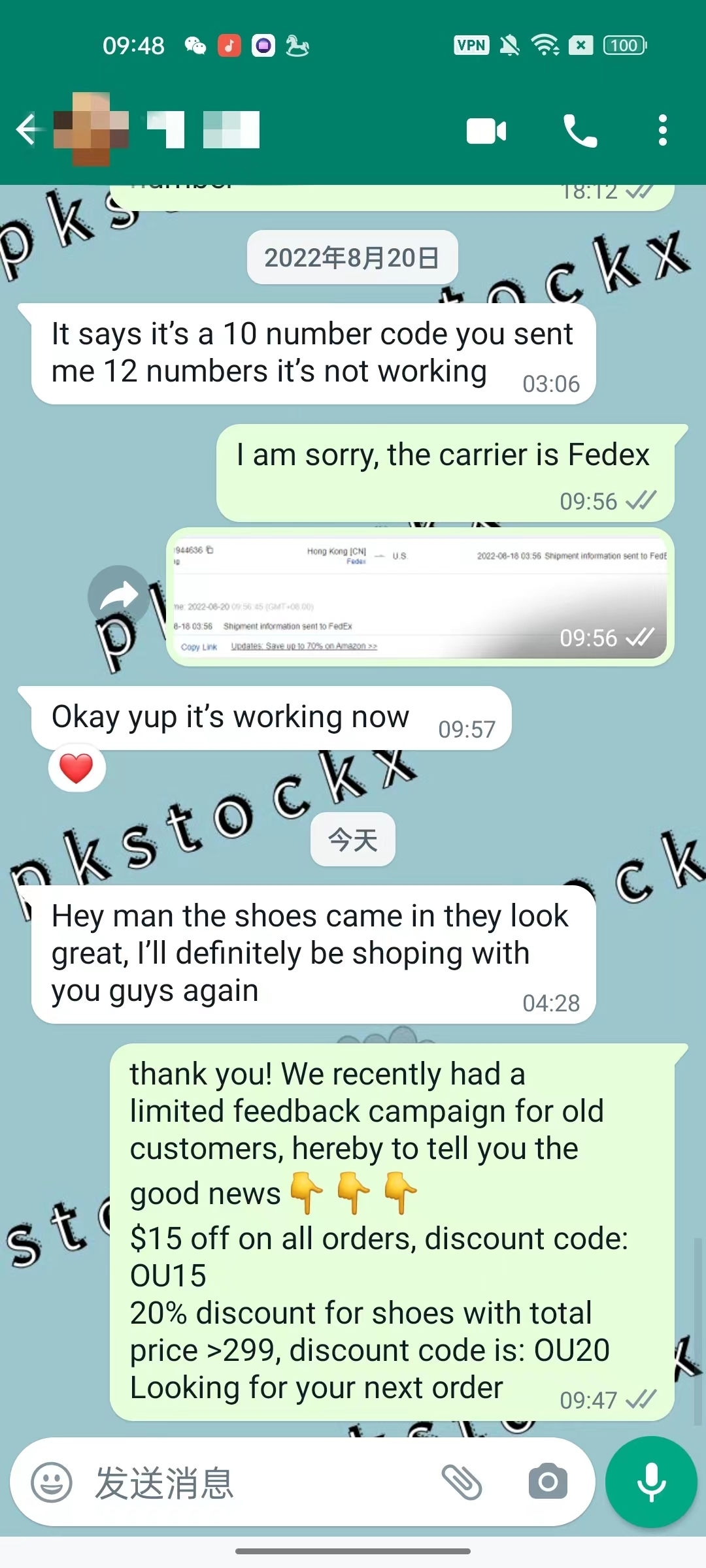Start a video call
The height and width of the screenshot is (1568, 706).
(x=486, y=131)
